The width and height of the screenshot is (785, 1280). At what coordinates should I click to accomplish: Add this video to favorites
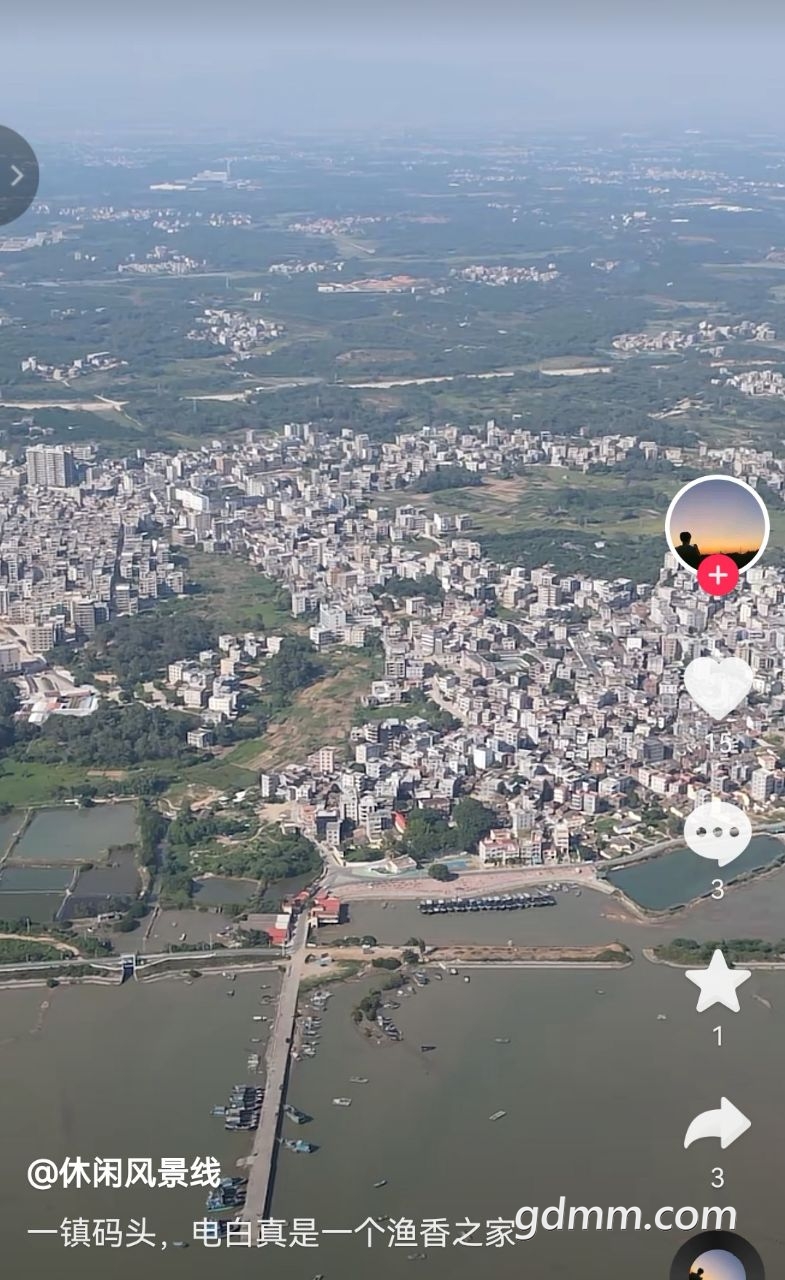(718, 982)
